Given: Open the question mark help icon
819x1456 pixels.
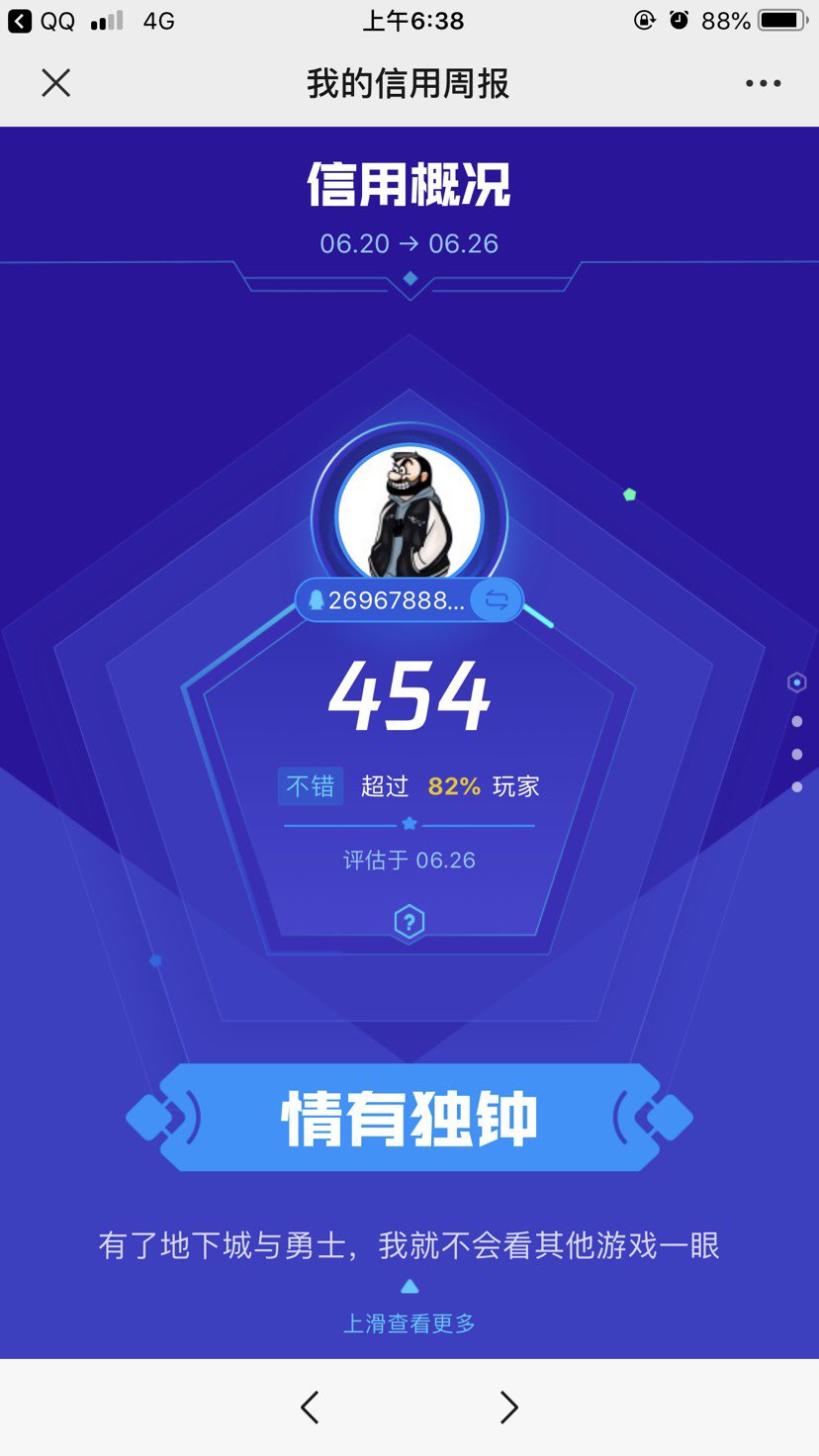Looking at the screenshot, I should 409,922.
